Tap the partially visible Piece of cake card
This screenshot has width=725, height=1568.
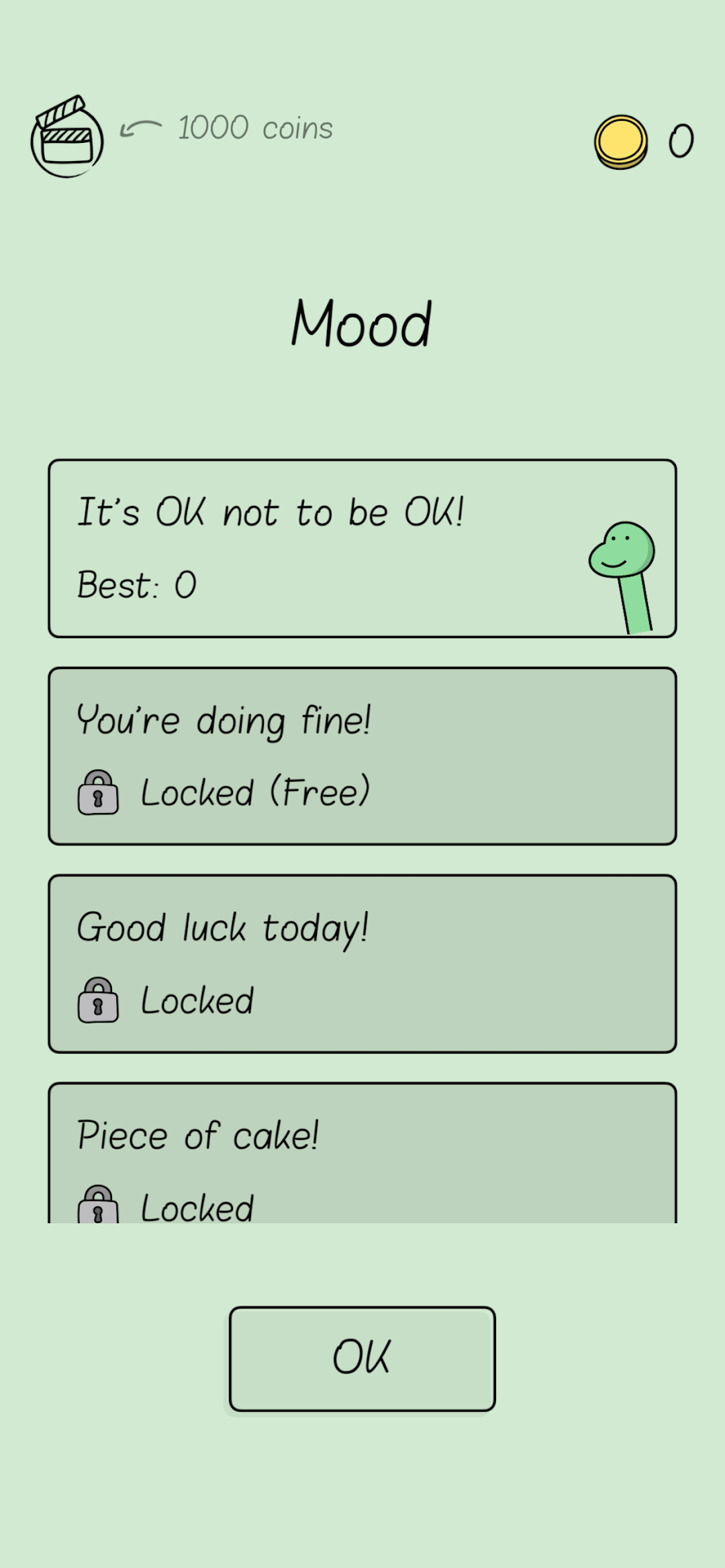[362, 1154]
